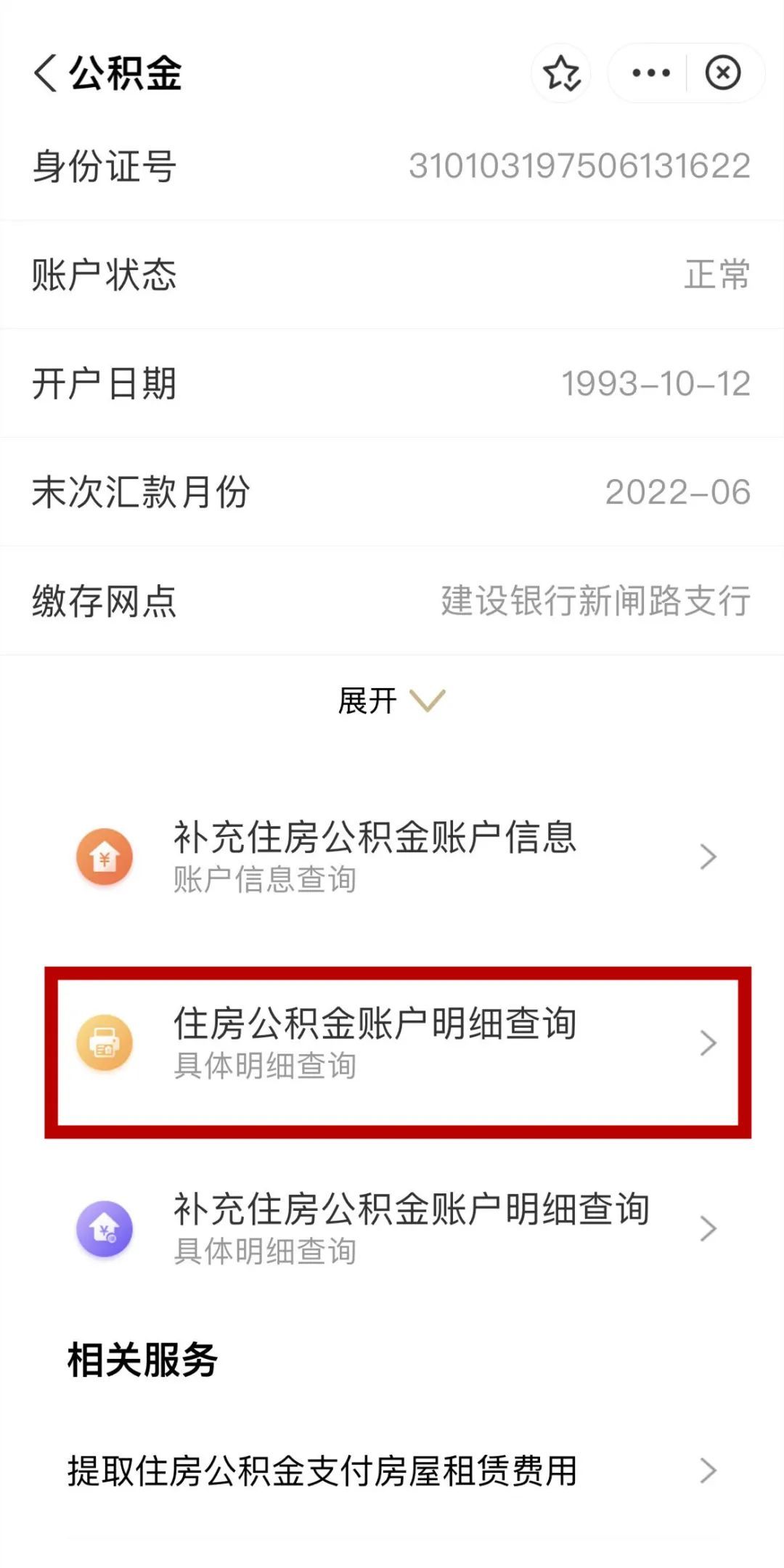Go back from the 公积金 page
The height and width of the screenshot is (1568, 784).
(45, 73)
